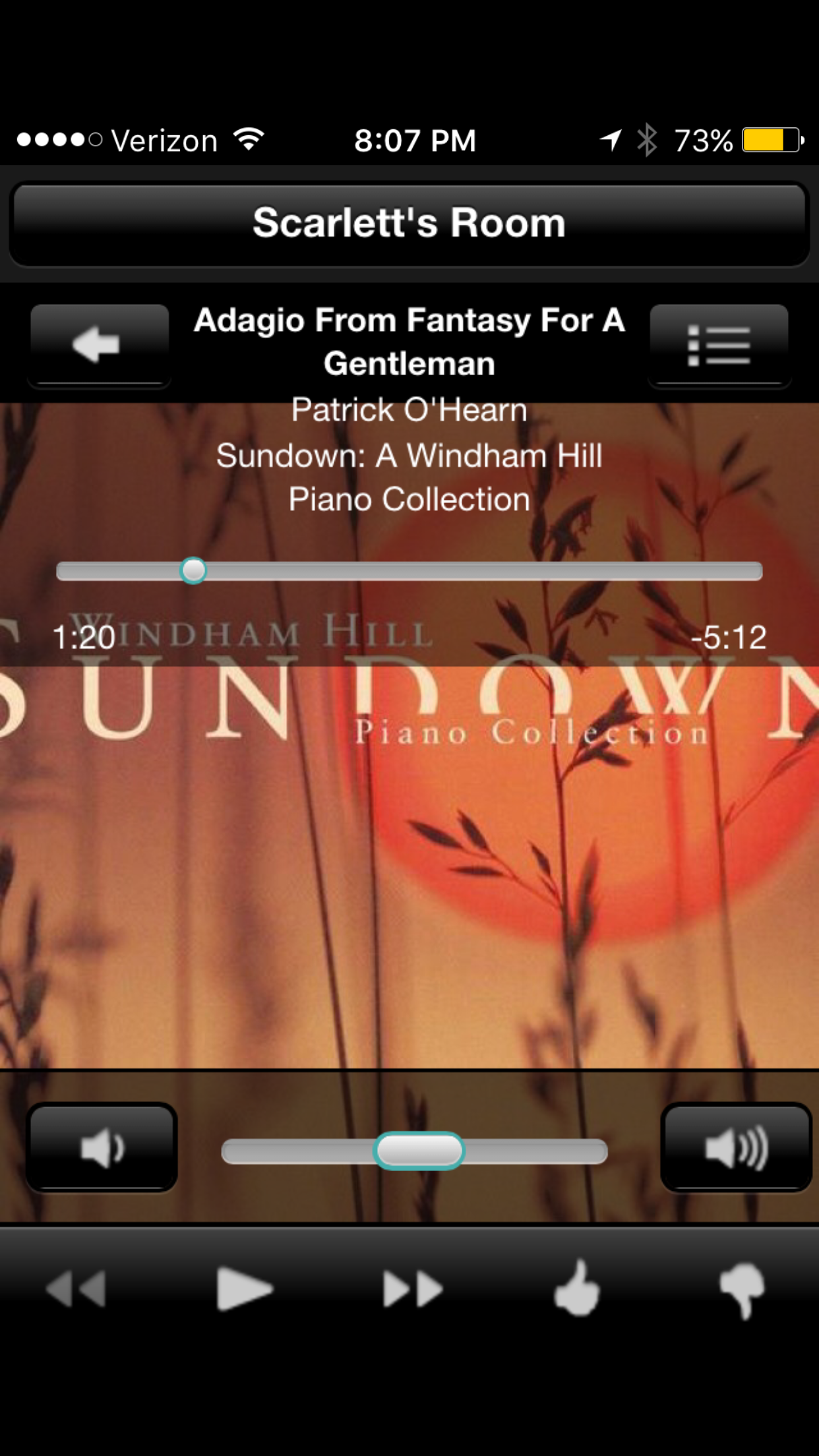Rewind to the previous track
This screenshot has width=819, height=1456.
(x=76, y=1289)
